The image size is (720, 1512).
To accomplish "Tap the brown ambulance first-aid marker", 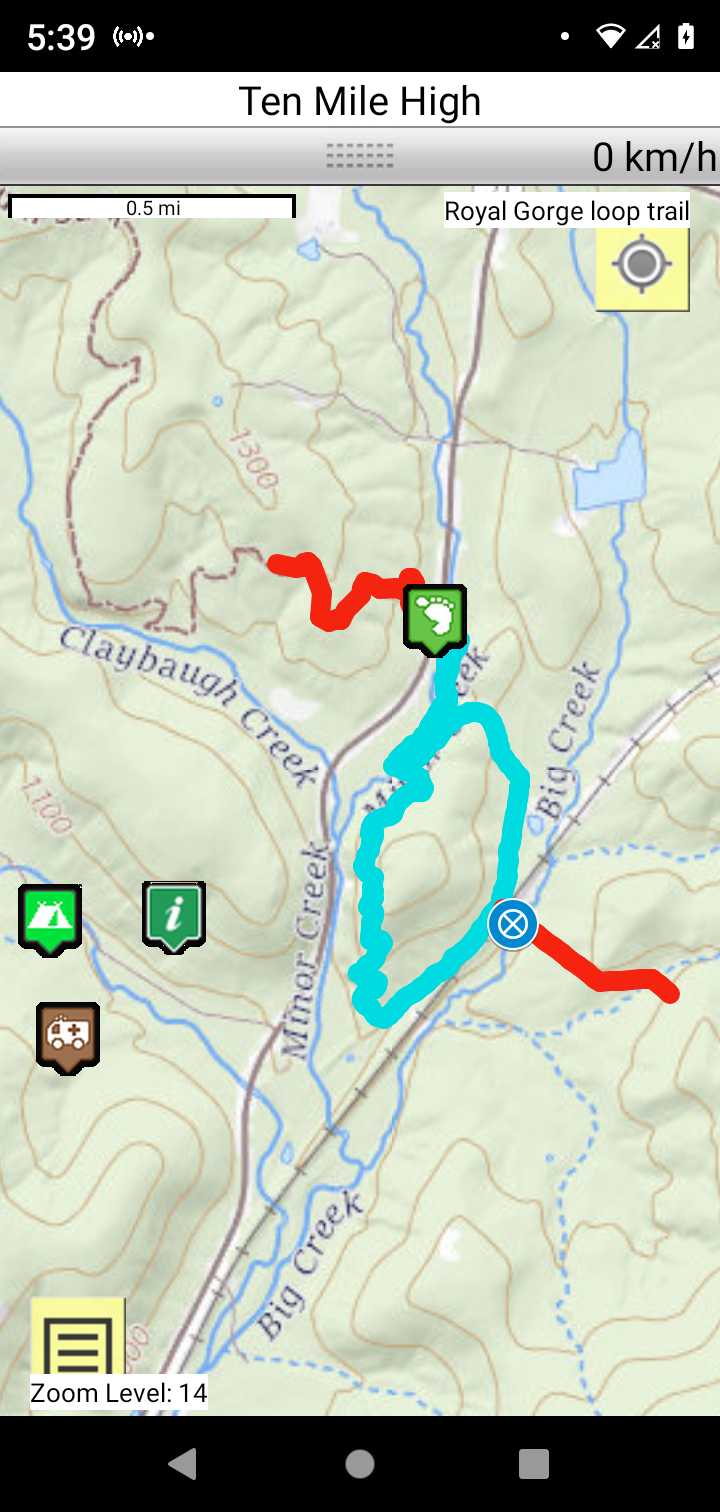I will coord(68,1034).
